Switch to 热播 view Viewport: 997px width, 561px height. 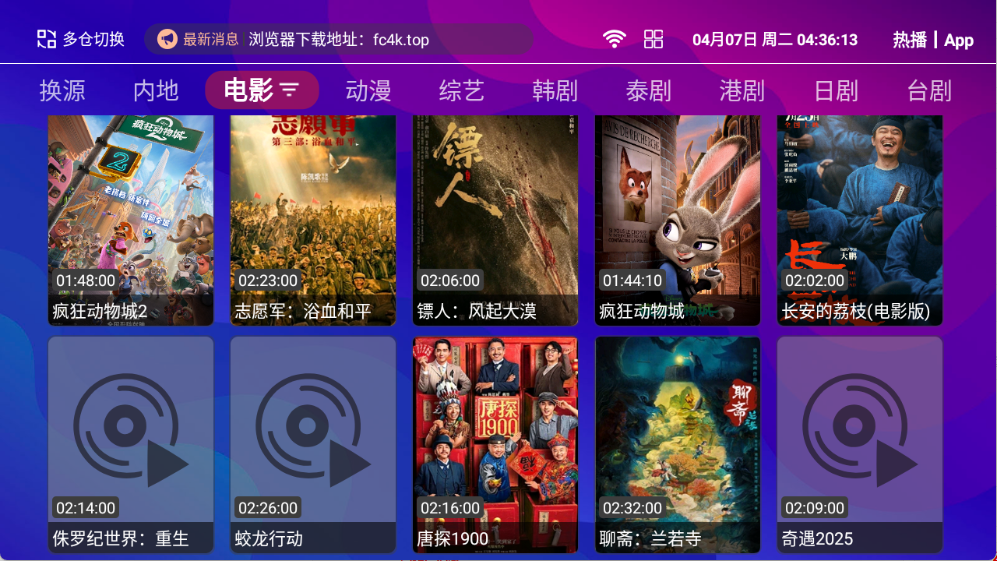pyautogui.click(x=909, y=40)
